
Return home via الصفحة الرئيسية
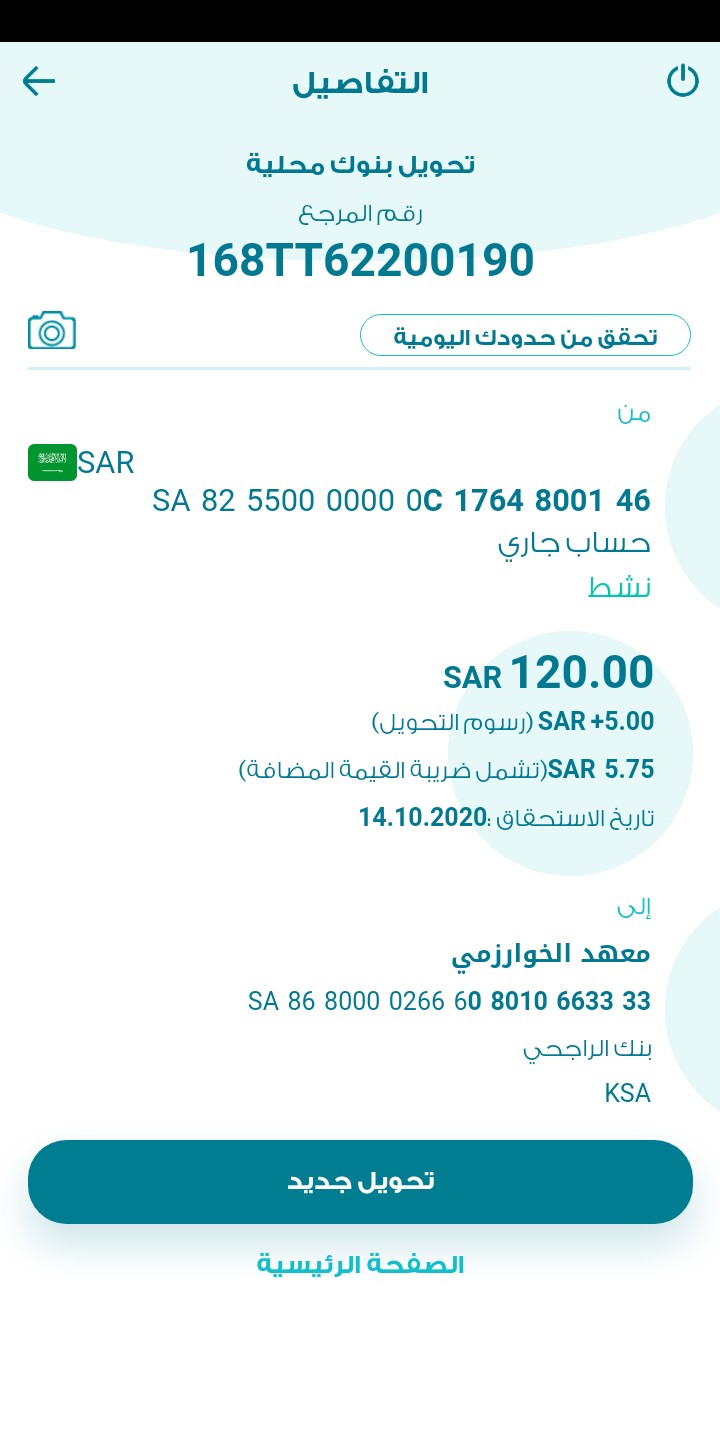click(x=360, y=1265)
